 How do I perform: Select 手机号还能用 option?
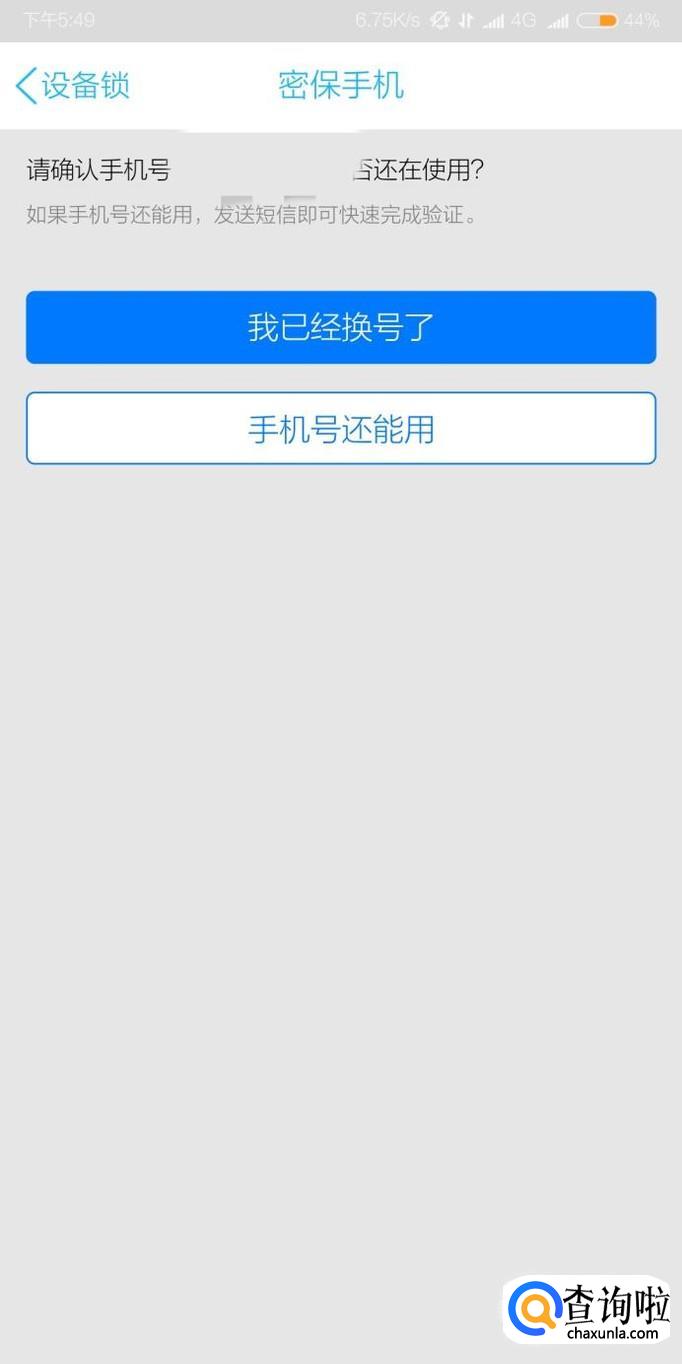point(341,428)
